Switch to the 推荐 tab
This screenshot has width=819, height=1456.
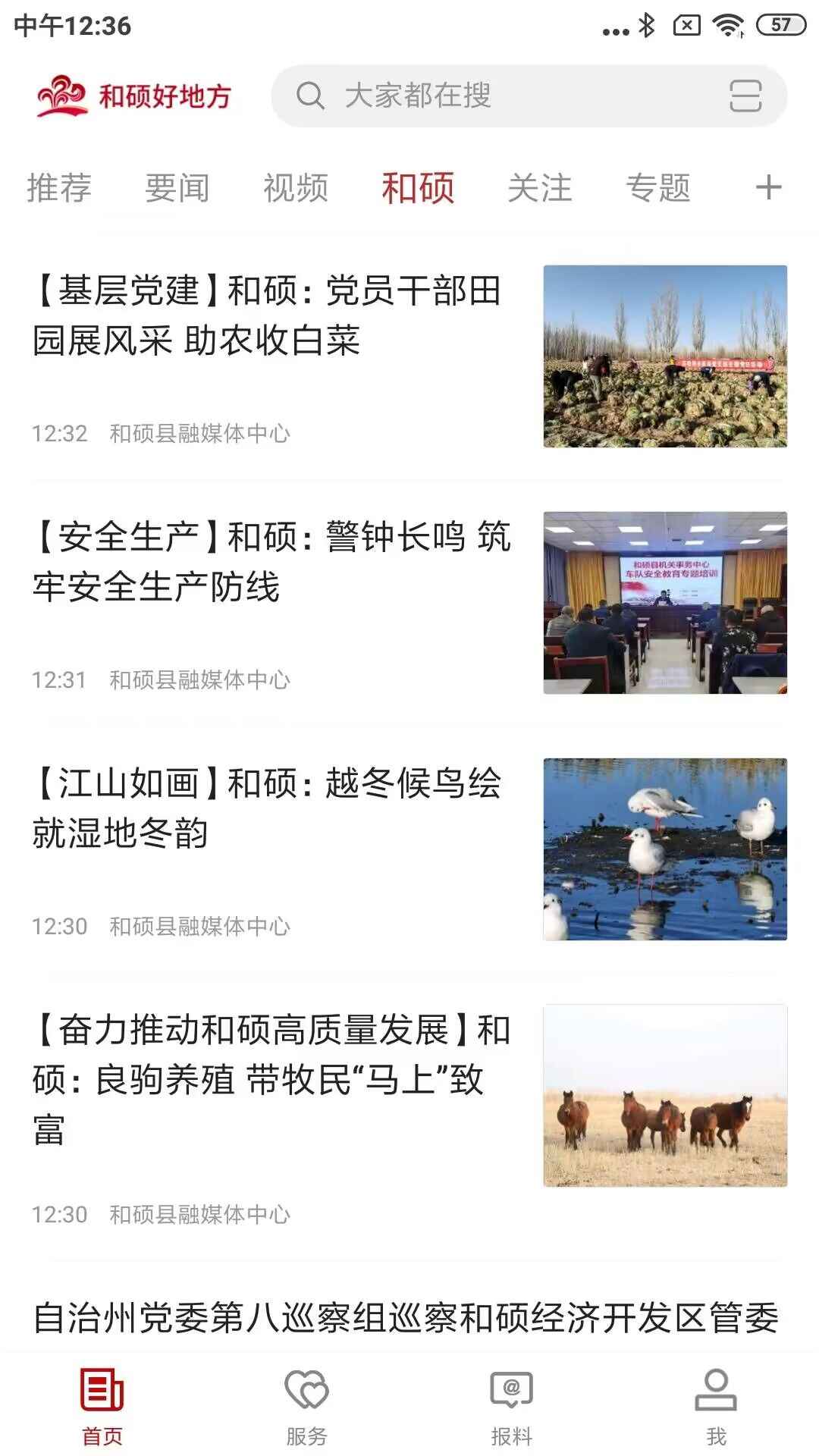(x=58, y=187)
